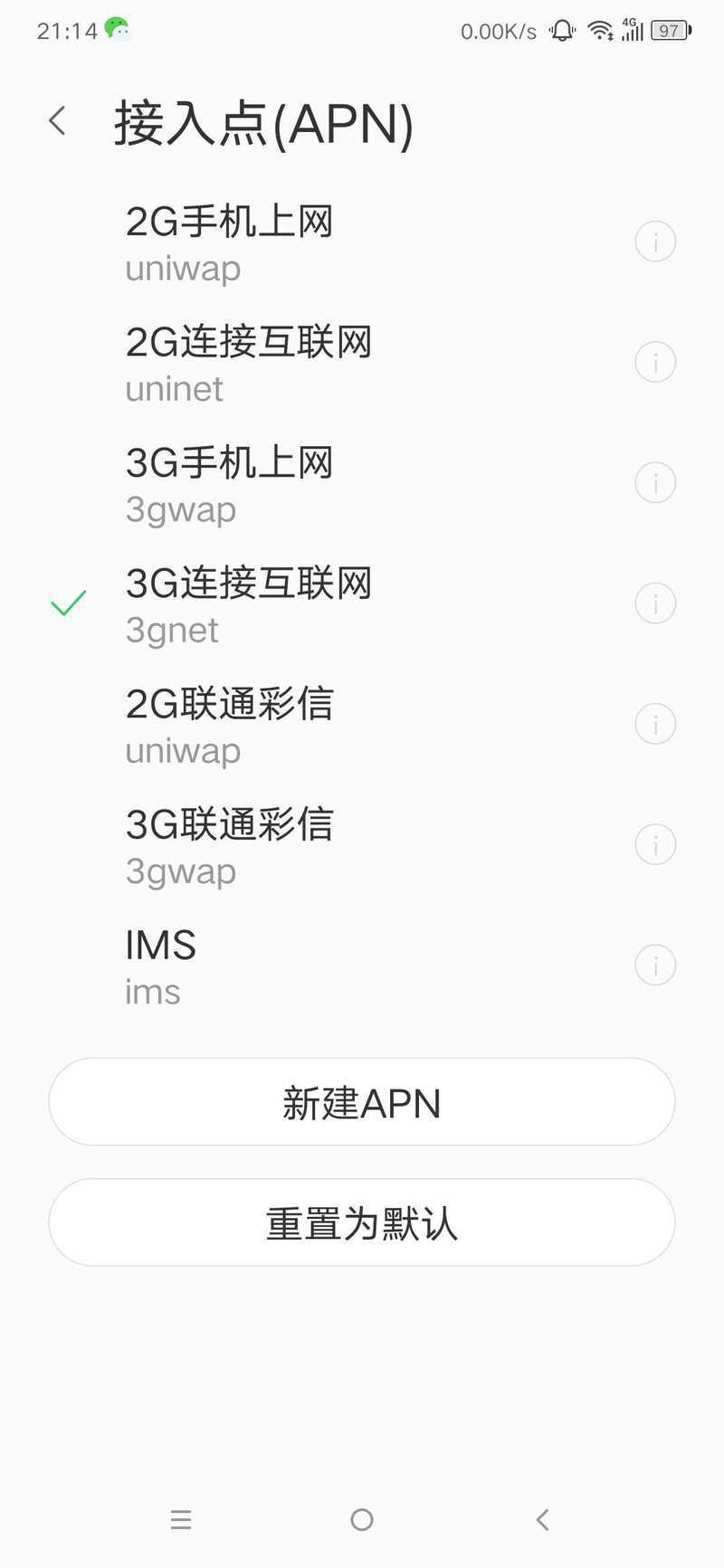The image size is (724, 1568).
Task: Select the 2G联通彩信 APN
Action: click(362, 724)
